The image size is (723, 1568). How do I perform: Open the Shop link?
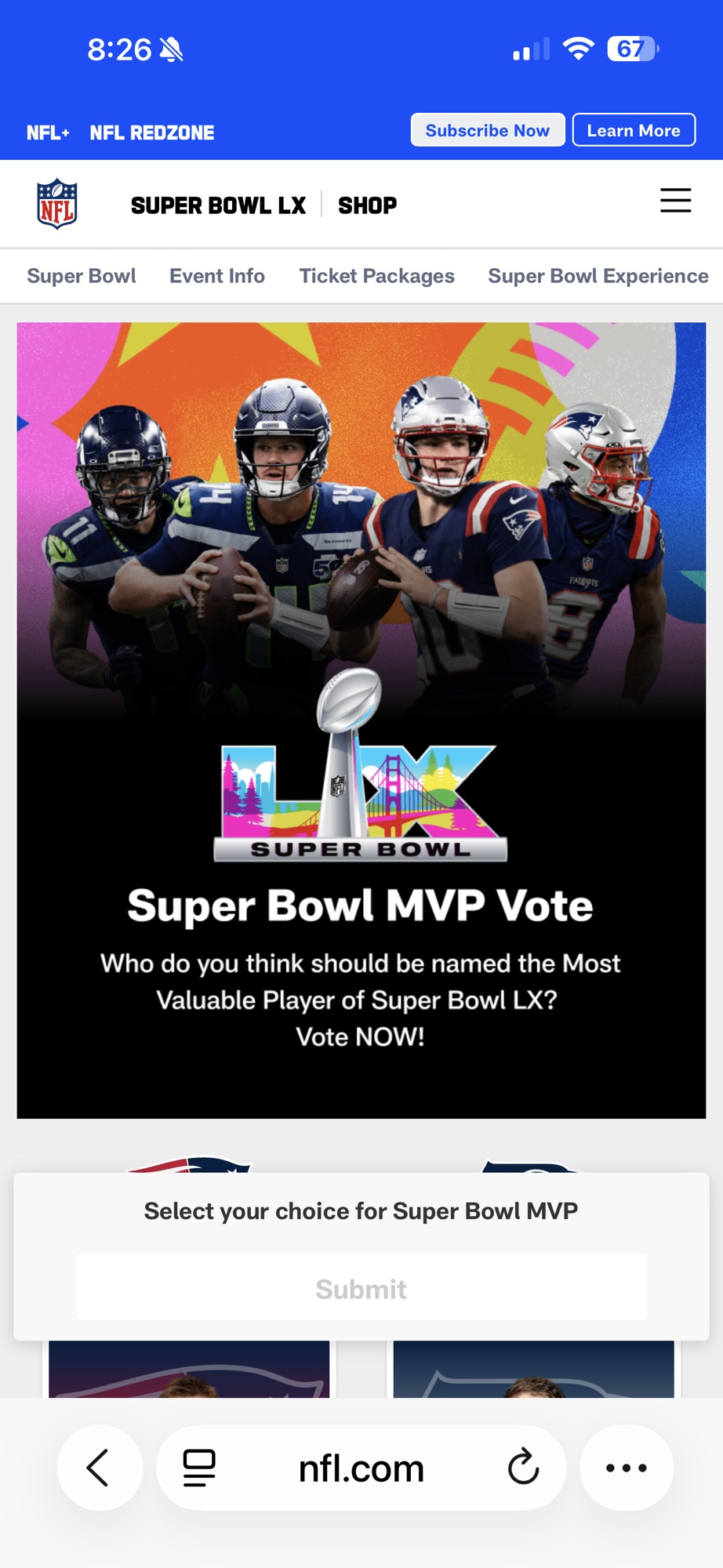point(367,205)
